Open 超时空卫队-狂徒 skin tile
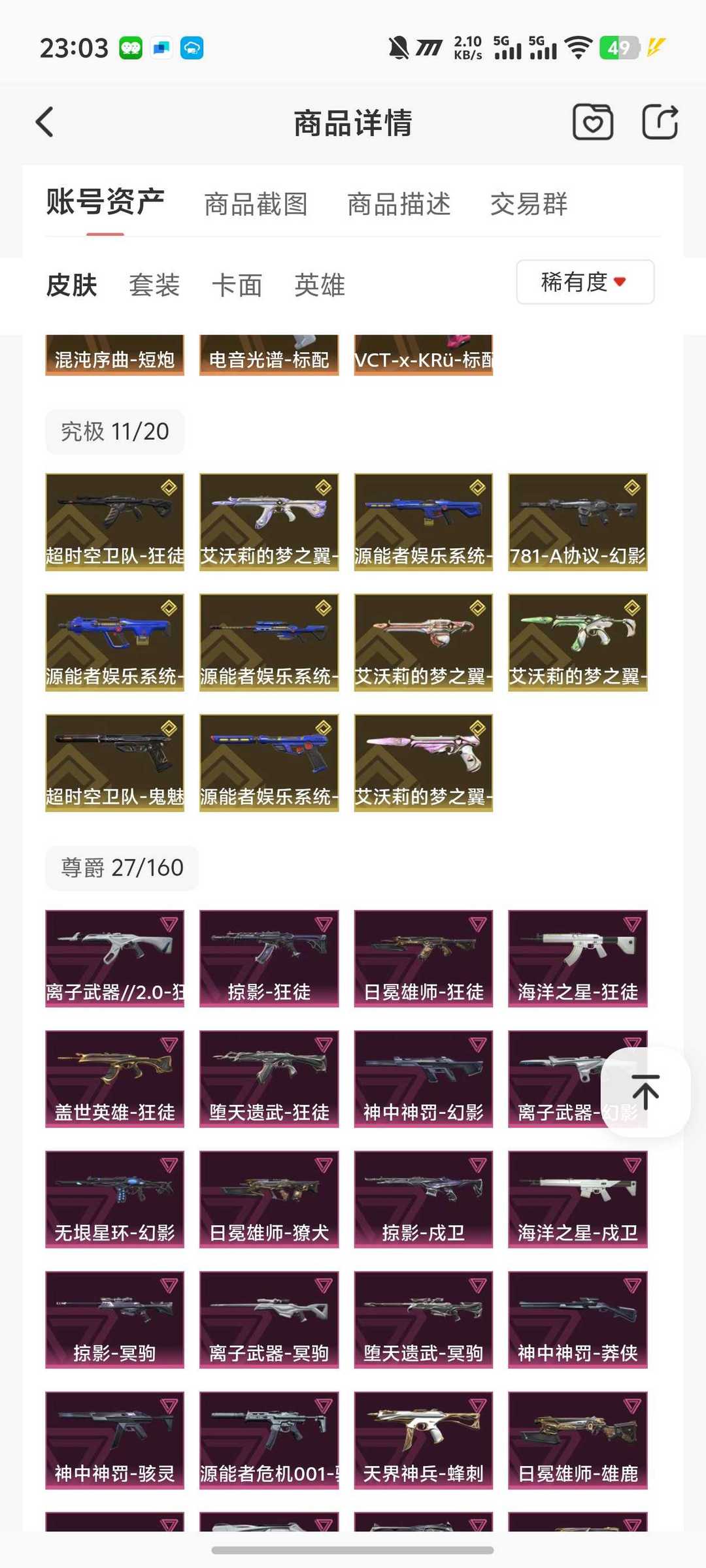Viewport: 706px width, 1568px height. click(x=114, y=521)
